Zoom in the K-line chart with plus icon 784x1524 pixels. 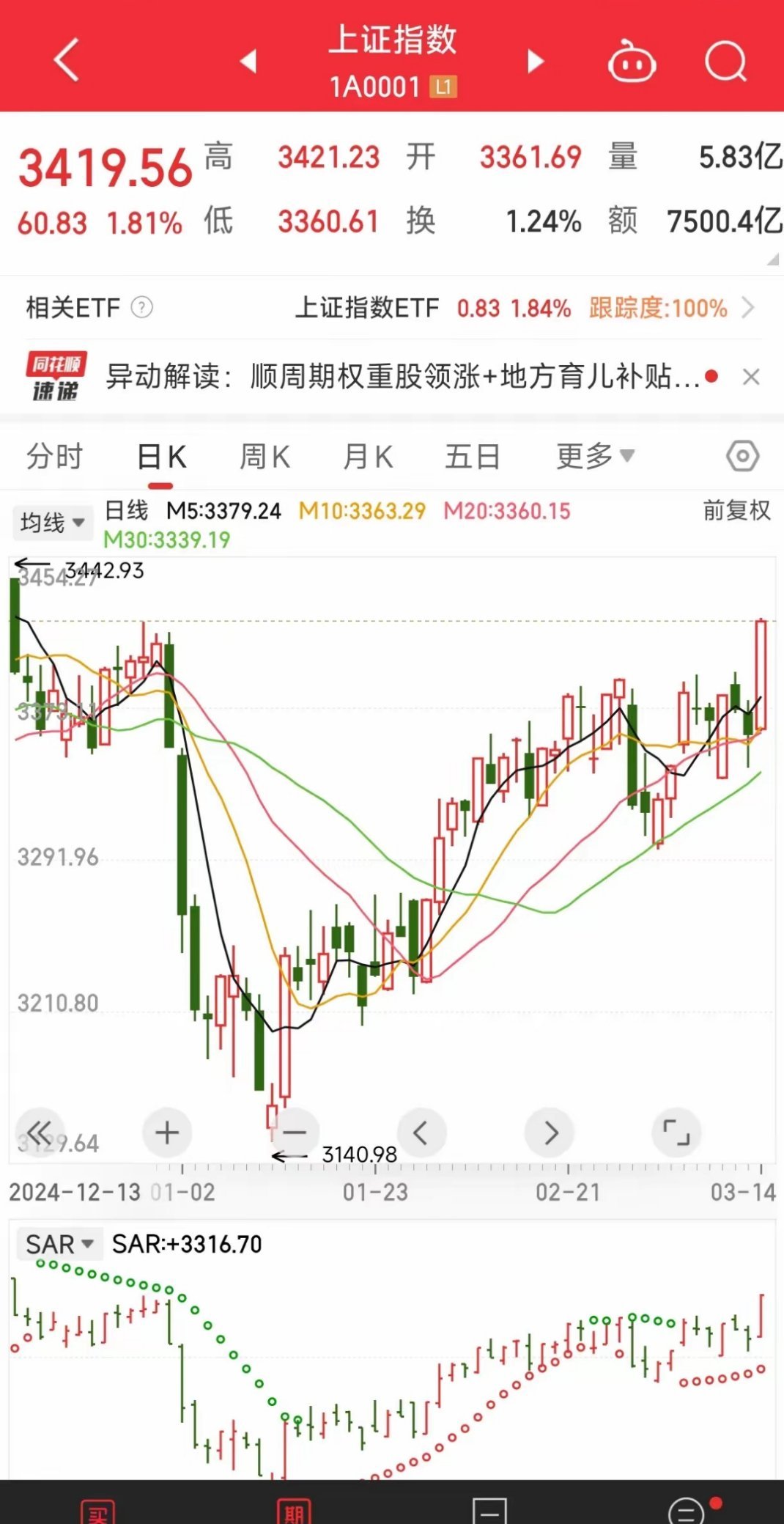tap(166, 1133)
